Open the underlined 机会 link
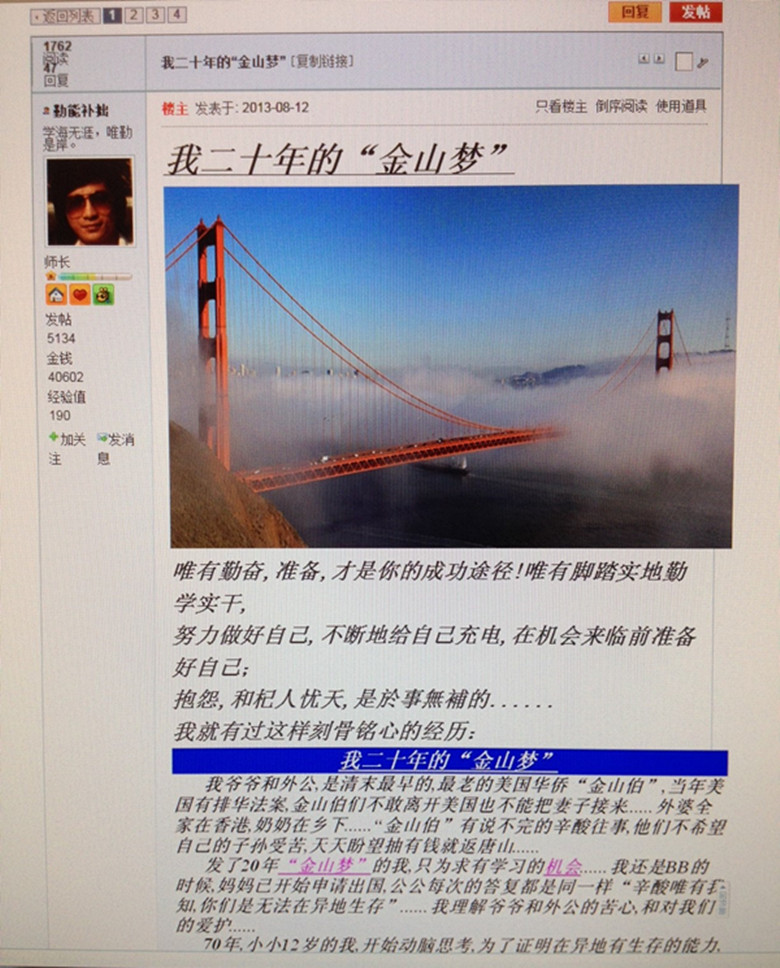 click(x=563, y=866)
